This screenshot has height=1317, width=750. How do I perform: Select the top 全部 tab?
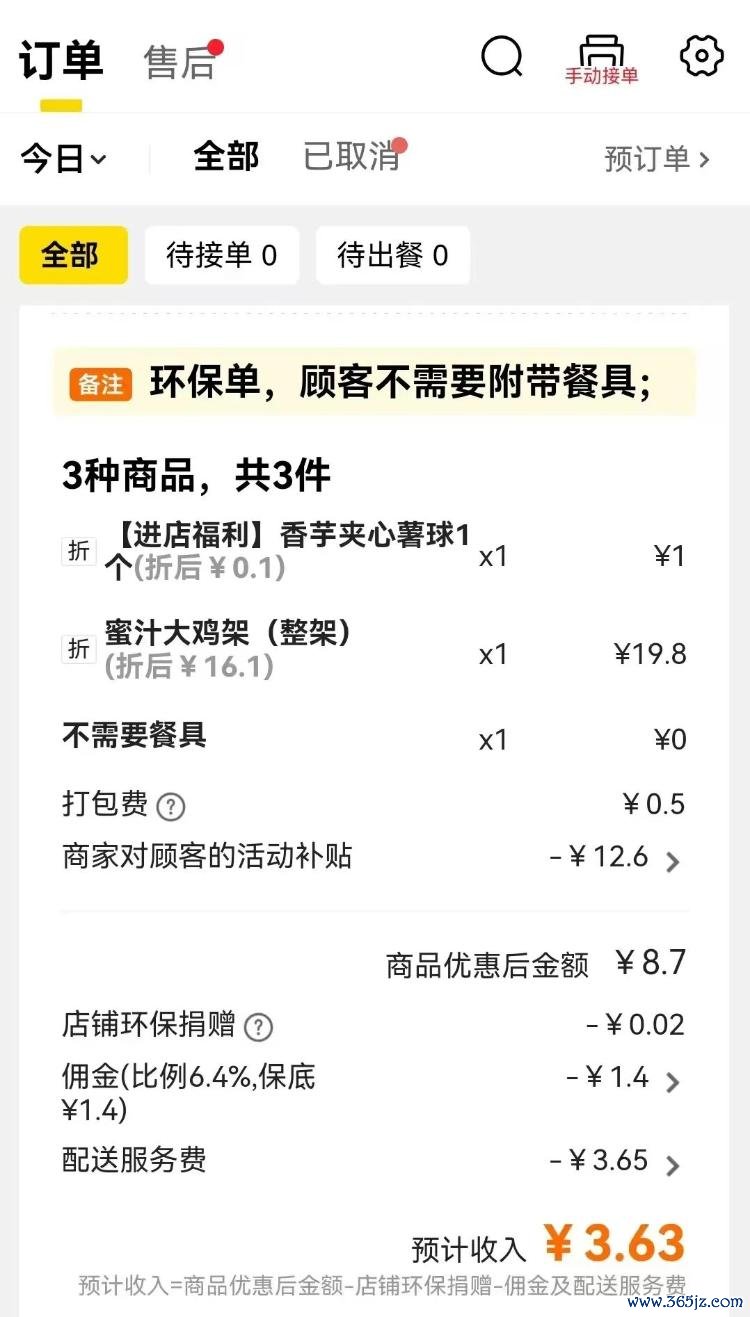coord(226,157)
